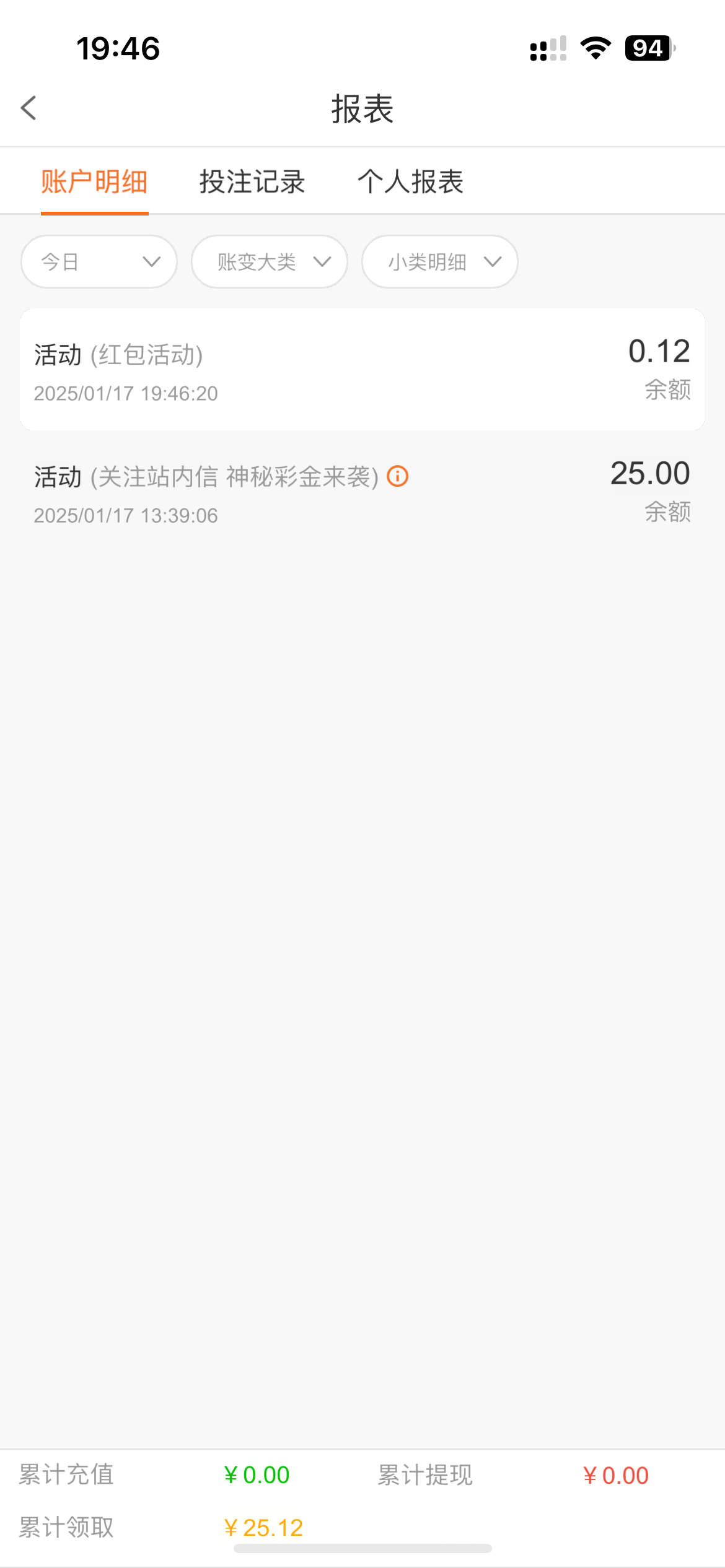Tap the info icon beside 神秘彩金来袭
725x1568 pixels.
tap(398, 477)
